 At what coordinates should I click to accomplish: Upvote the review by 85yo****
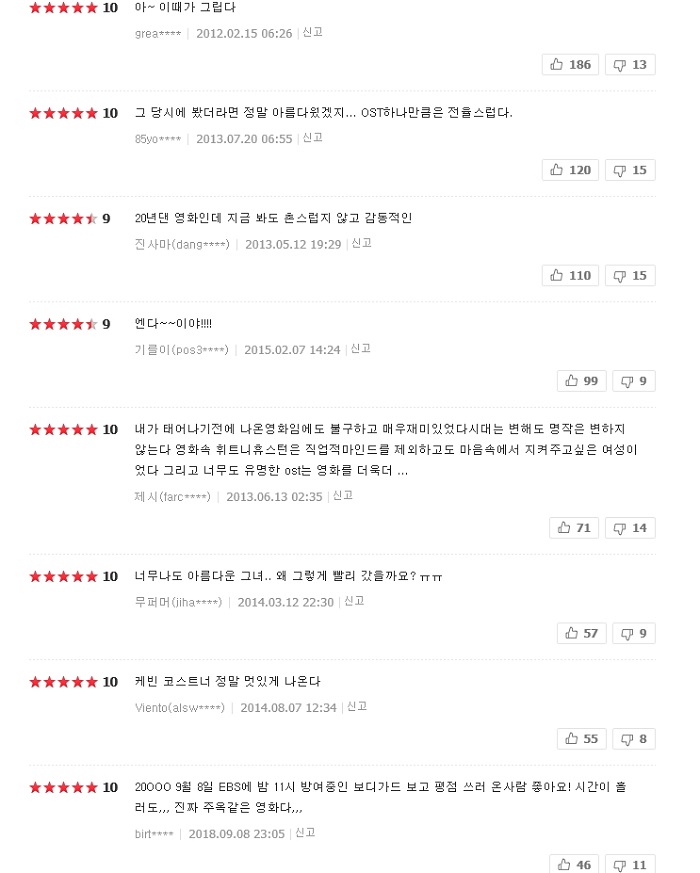[x=570, y=170]
